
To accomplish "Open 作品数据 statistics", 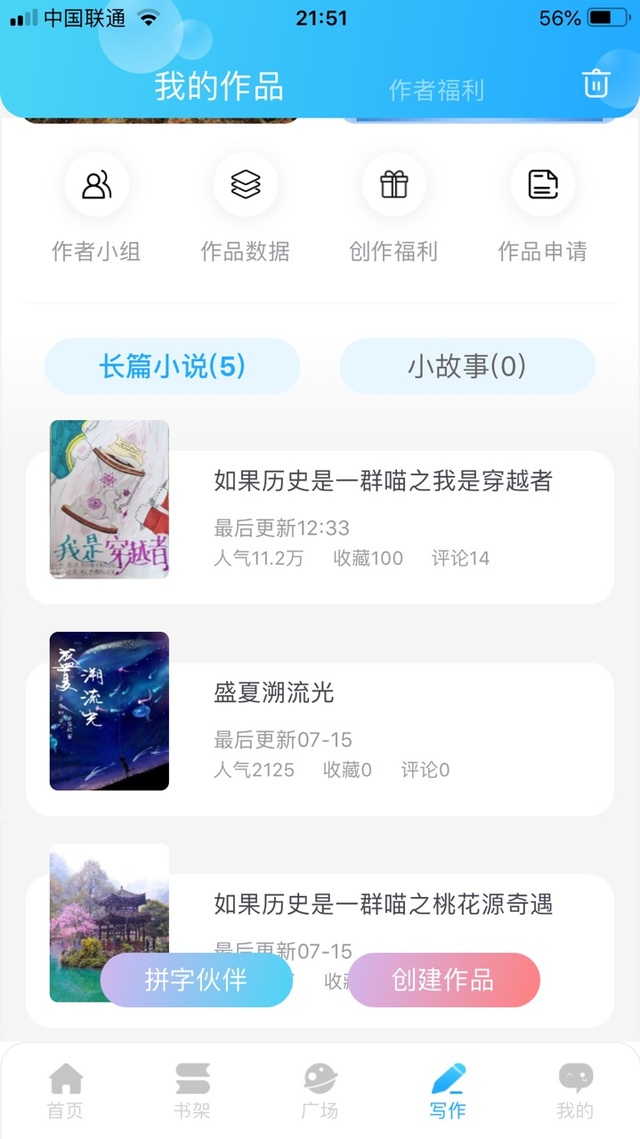I will pyautogui.click(x=245, y=208).
